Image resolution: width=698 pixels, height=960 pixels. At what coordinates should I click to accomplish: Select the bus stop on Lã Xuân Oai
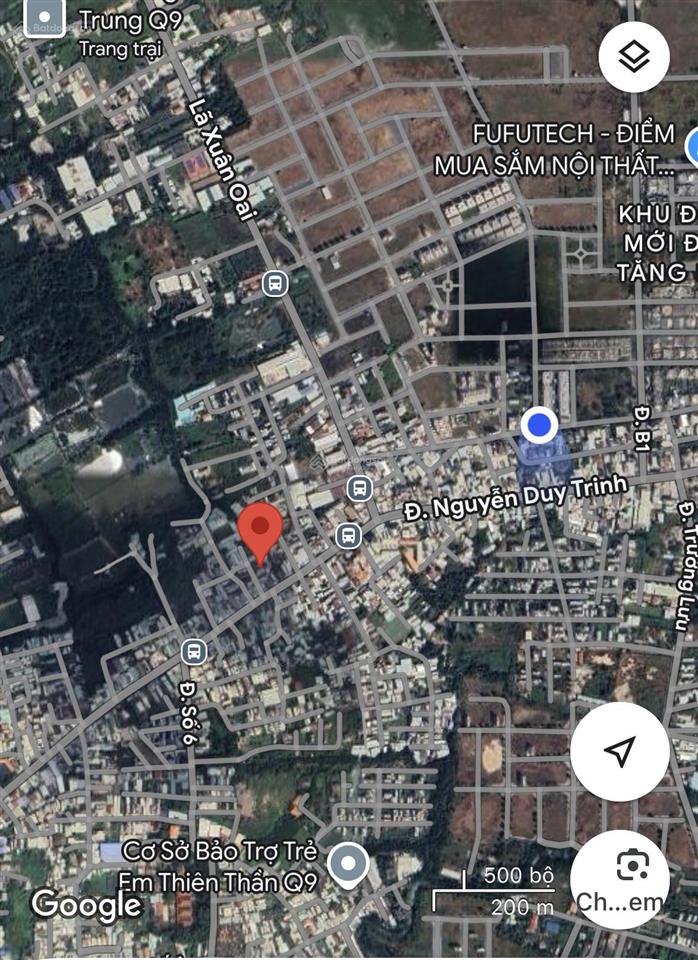[275, 284]
